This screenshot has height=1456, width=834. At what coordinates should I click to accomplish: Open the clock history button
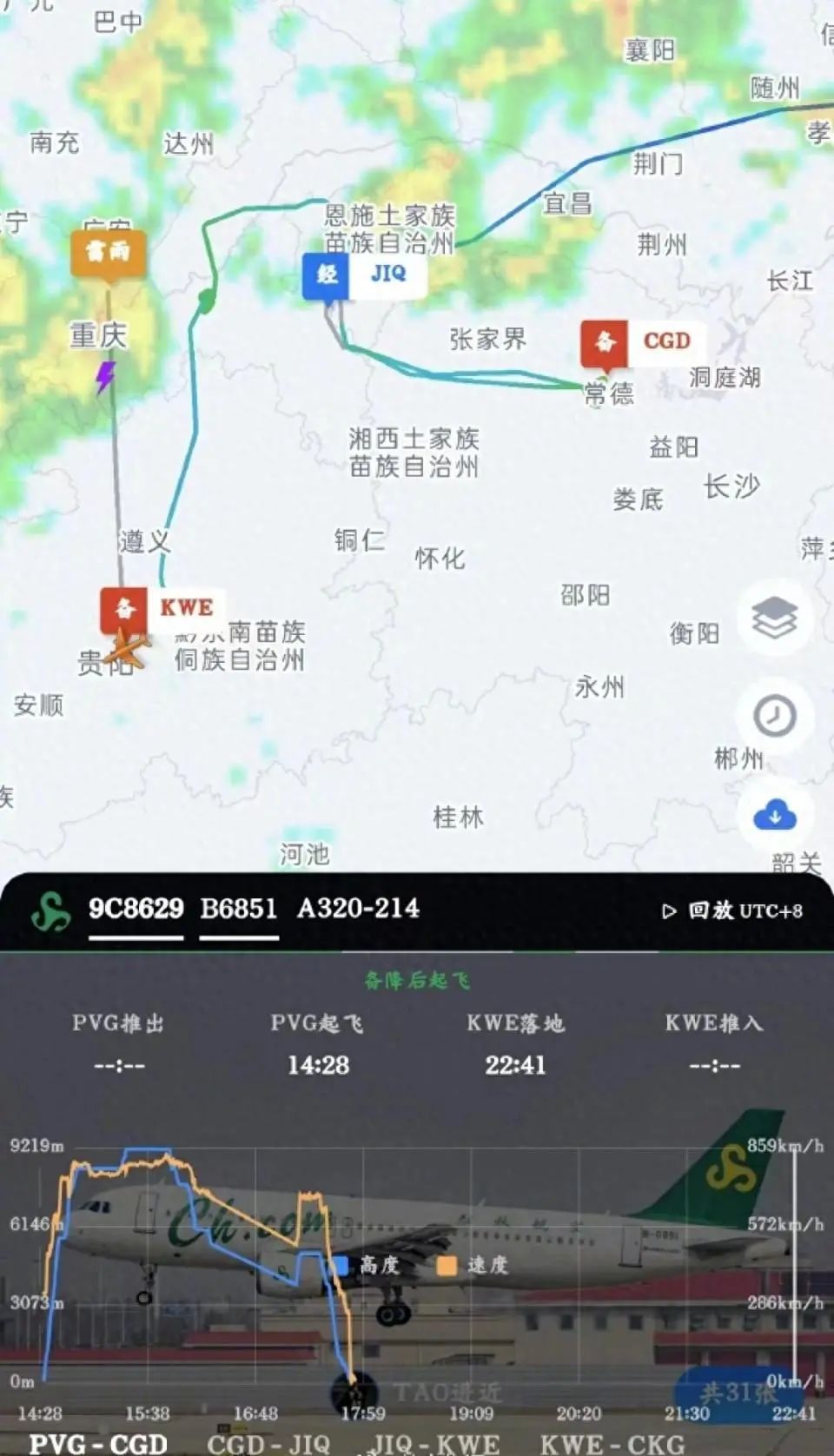tap(774, 717)
